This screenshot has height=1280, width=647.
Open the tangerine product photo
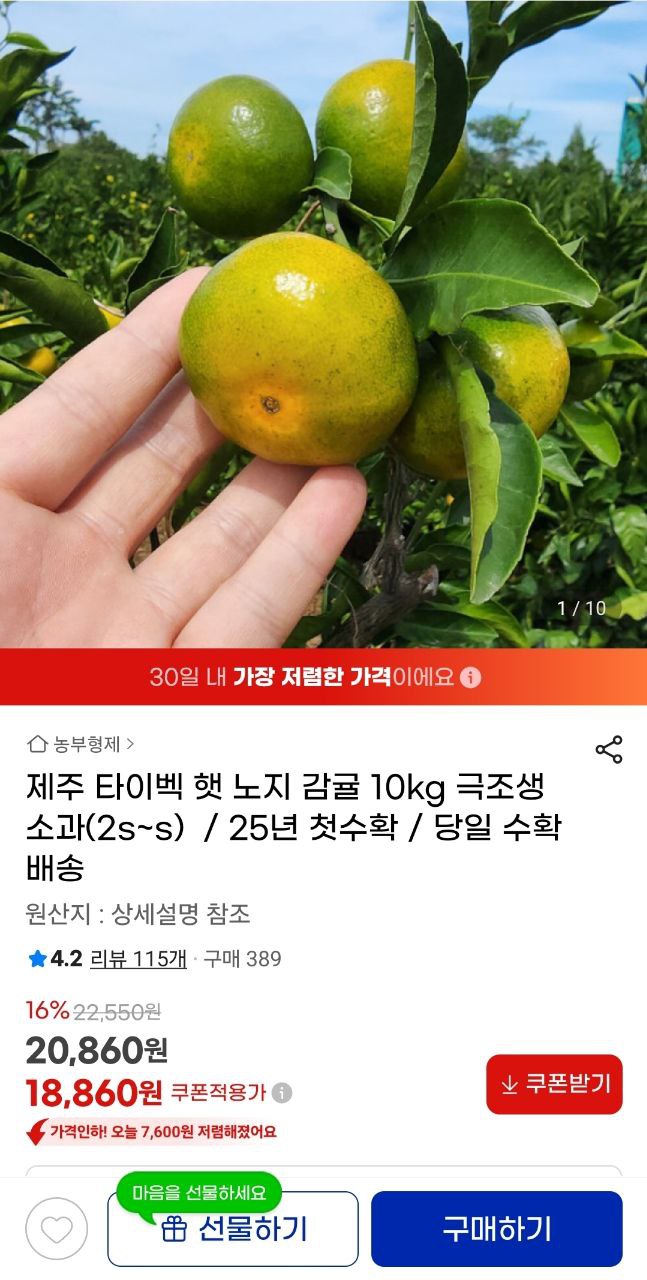tap(323, 320)
